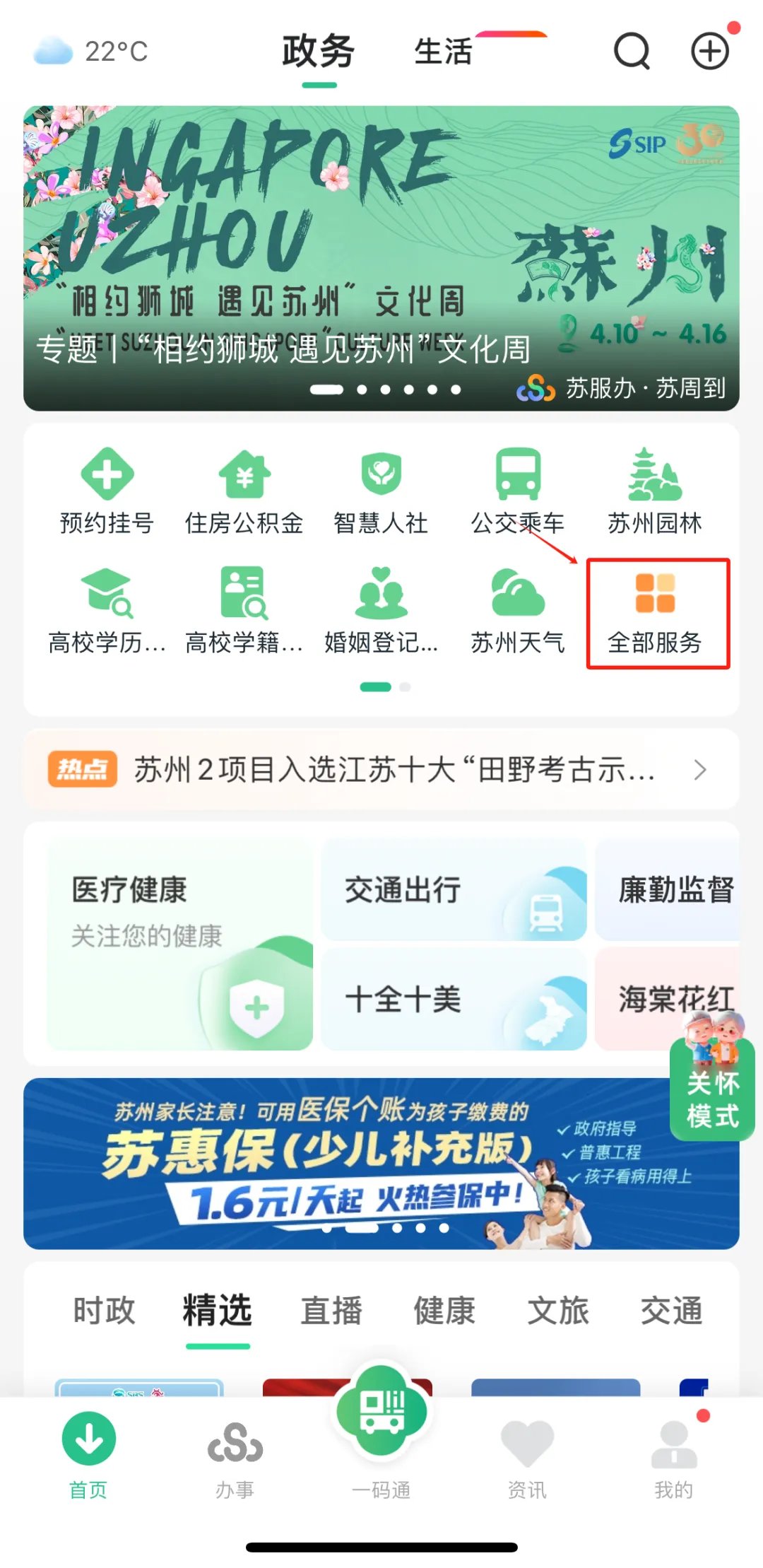Open the 十全十美 card
763x1568 pixels.
(x=454, y=1000)
